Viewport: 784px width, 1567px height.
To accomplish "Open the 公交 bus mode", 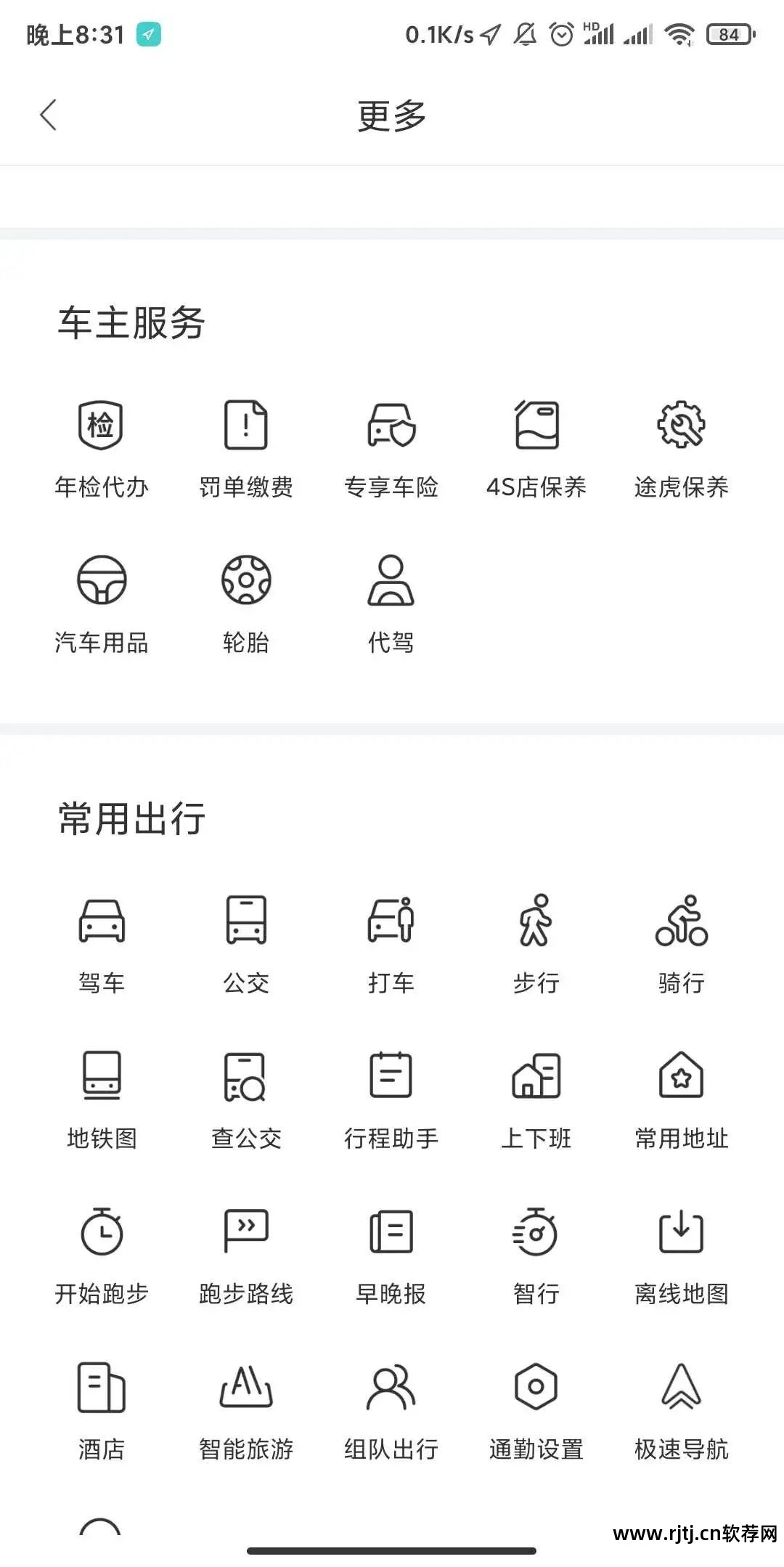I will pyautogui.click(x=247, y=942).
